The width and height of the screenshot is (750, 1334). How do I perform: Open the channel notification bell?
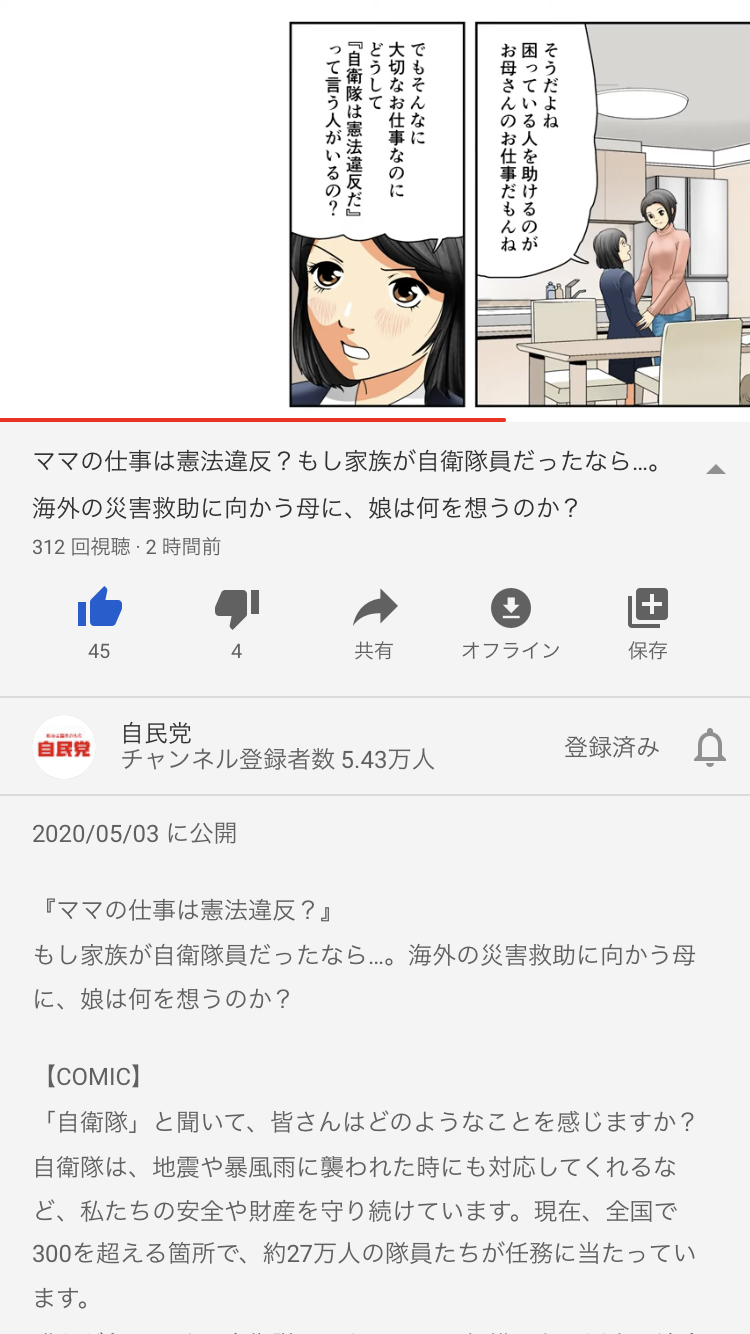point(709,747)
